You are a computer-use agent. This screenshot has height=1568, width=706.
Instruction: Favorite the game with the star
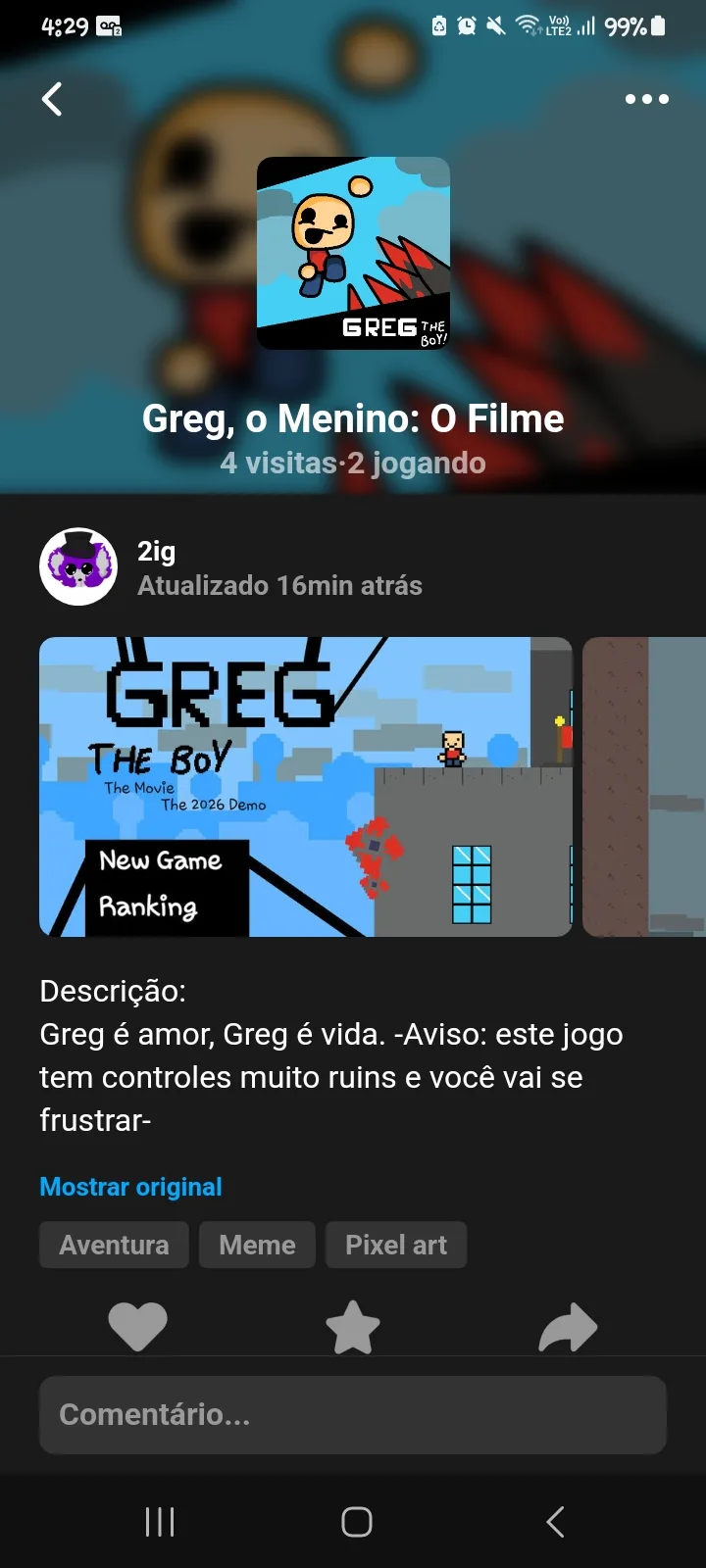click(x=352, y=1327)
